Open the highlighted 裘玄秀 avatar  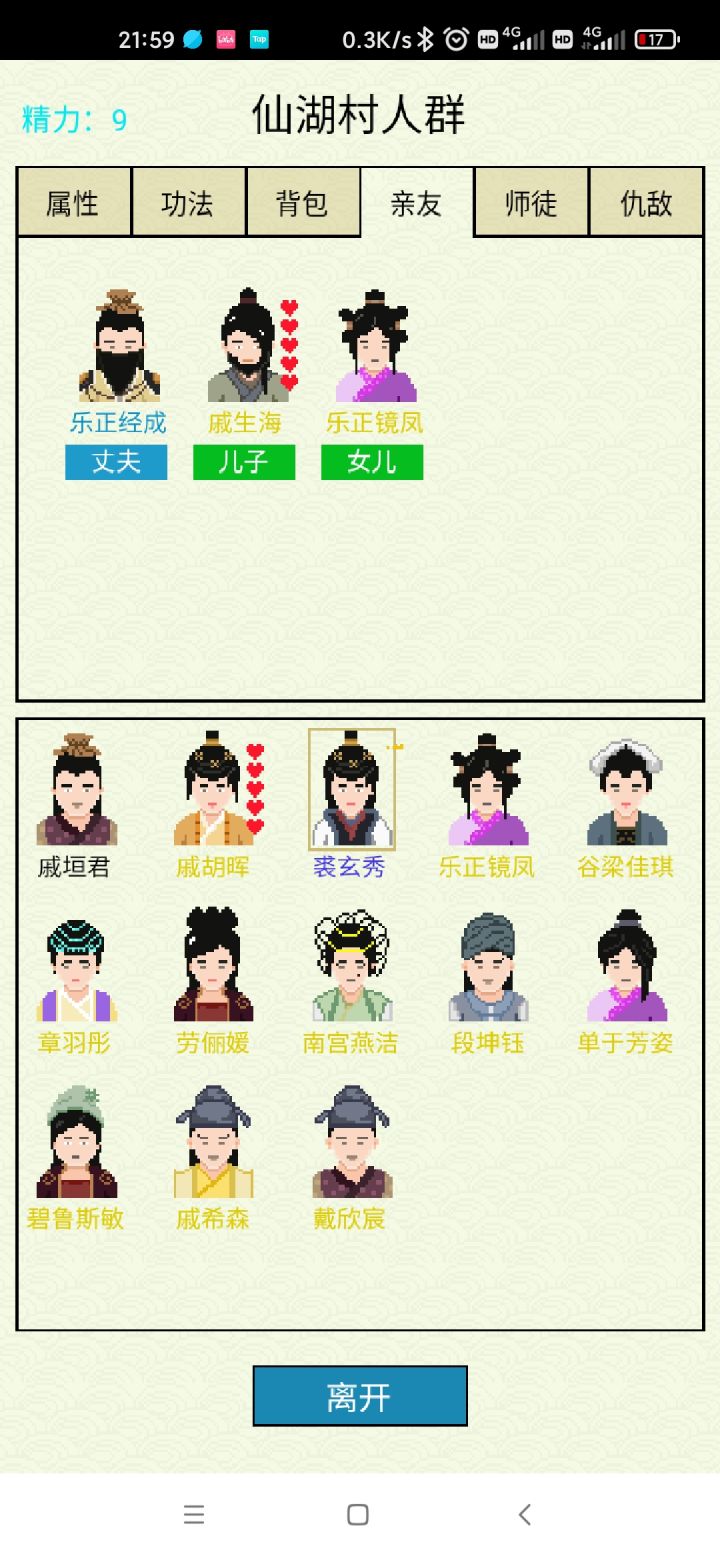pyautogui.click(x=350, y=790)
